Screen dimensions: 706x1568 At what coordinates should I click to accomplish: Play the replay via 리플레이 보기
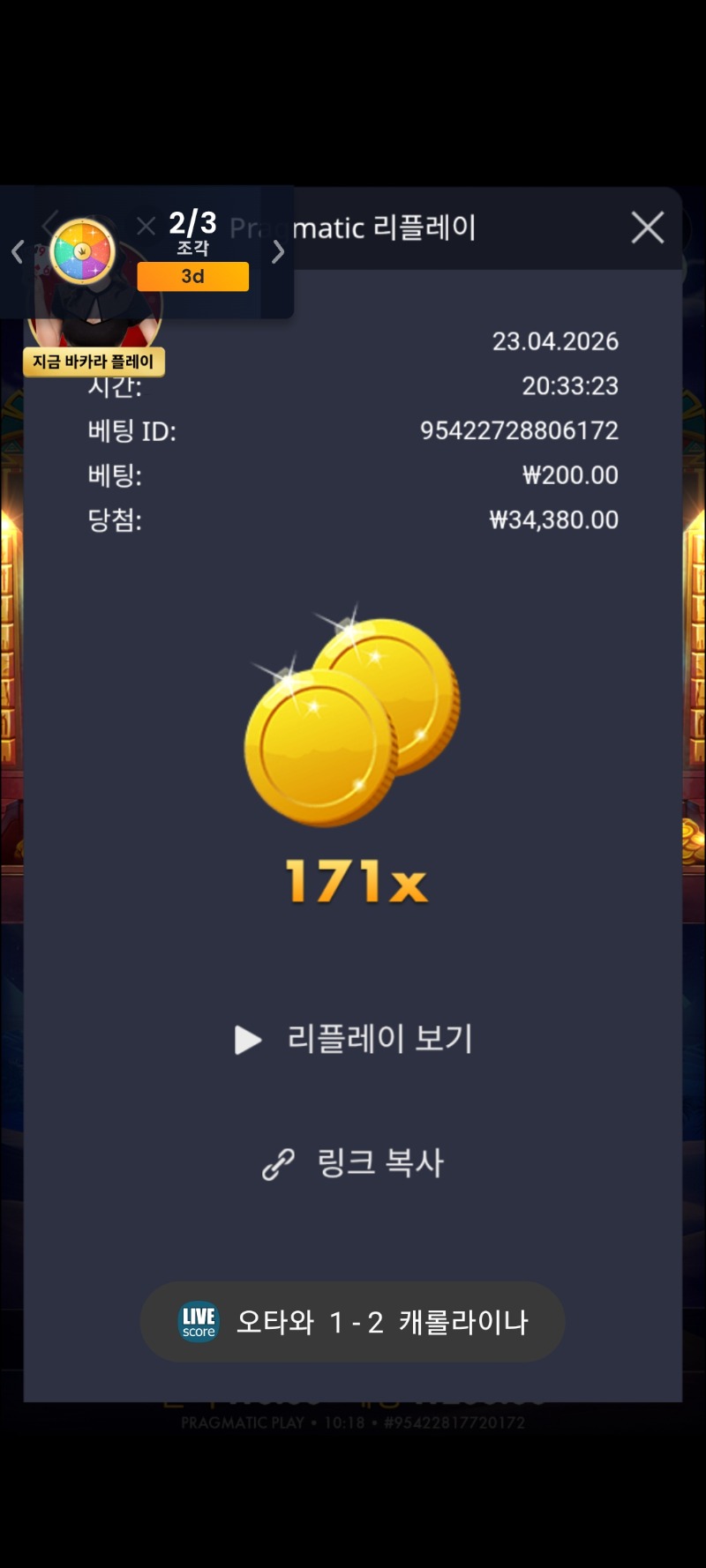click(x=354, y=1039)
